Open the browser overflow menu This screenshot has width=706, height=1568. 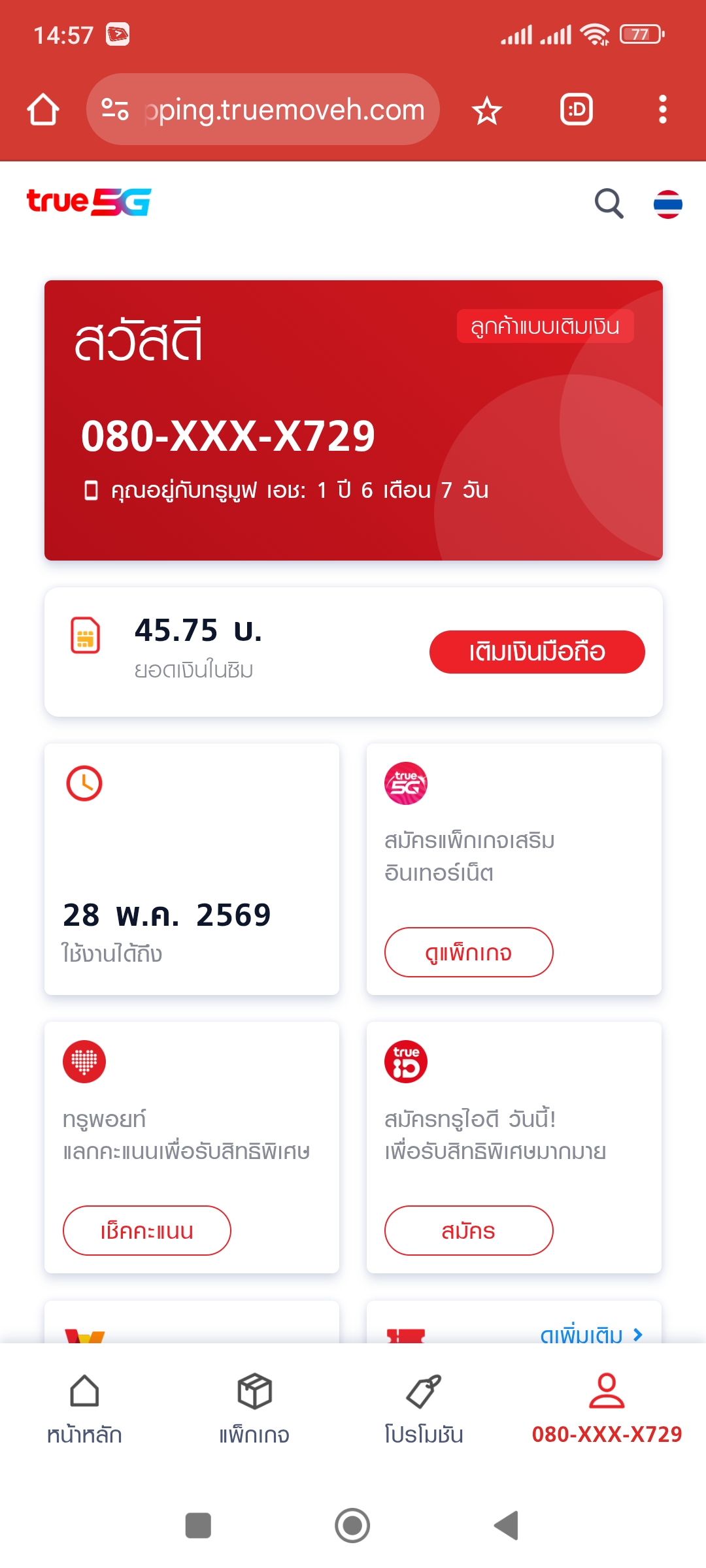663,109
